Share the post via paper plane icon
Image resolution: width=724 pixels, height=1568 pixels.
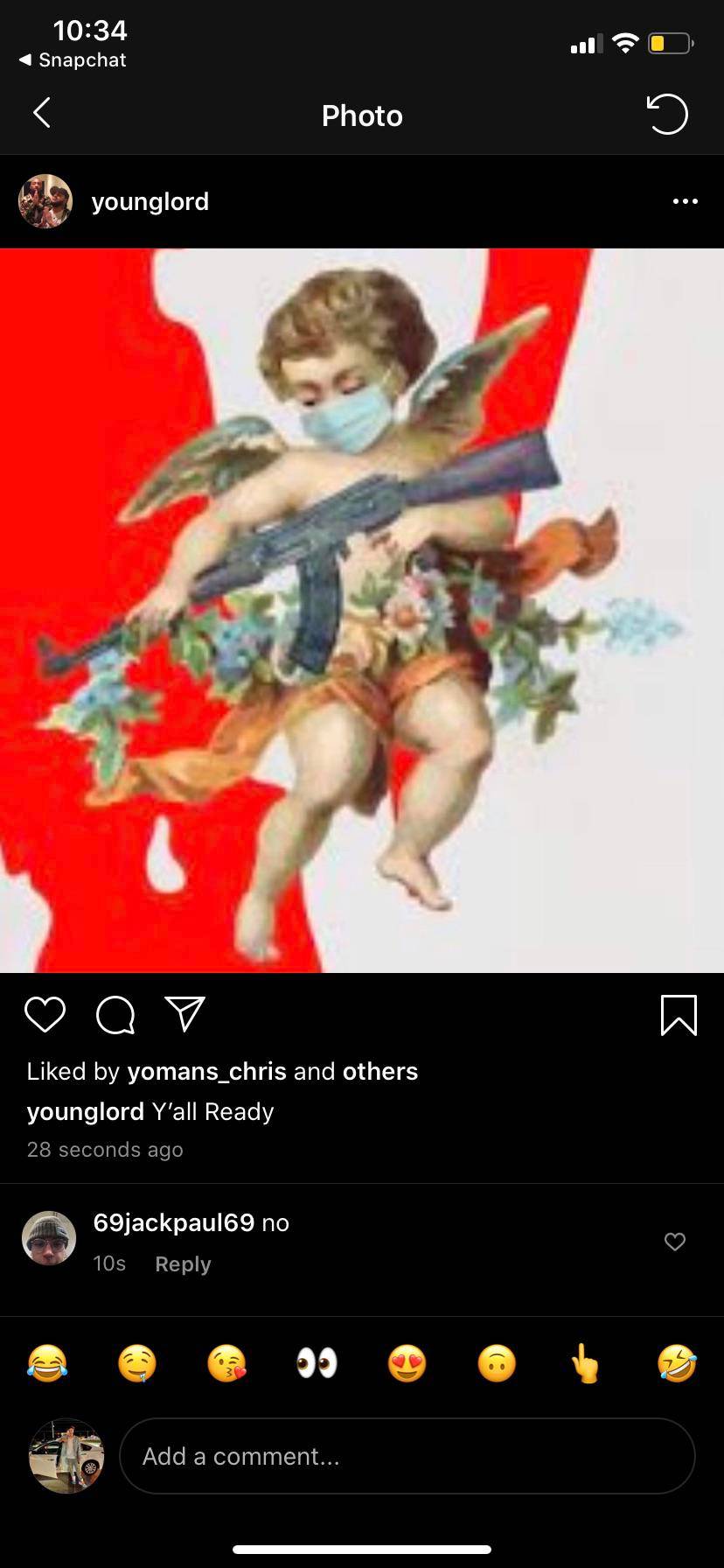pos(184,1014)
